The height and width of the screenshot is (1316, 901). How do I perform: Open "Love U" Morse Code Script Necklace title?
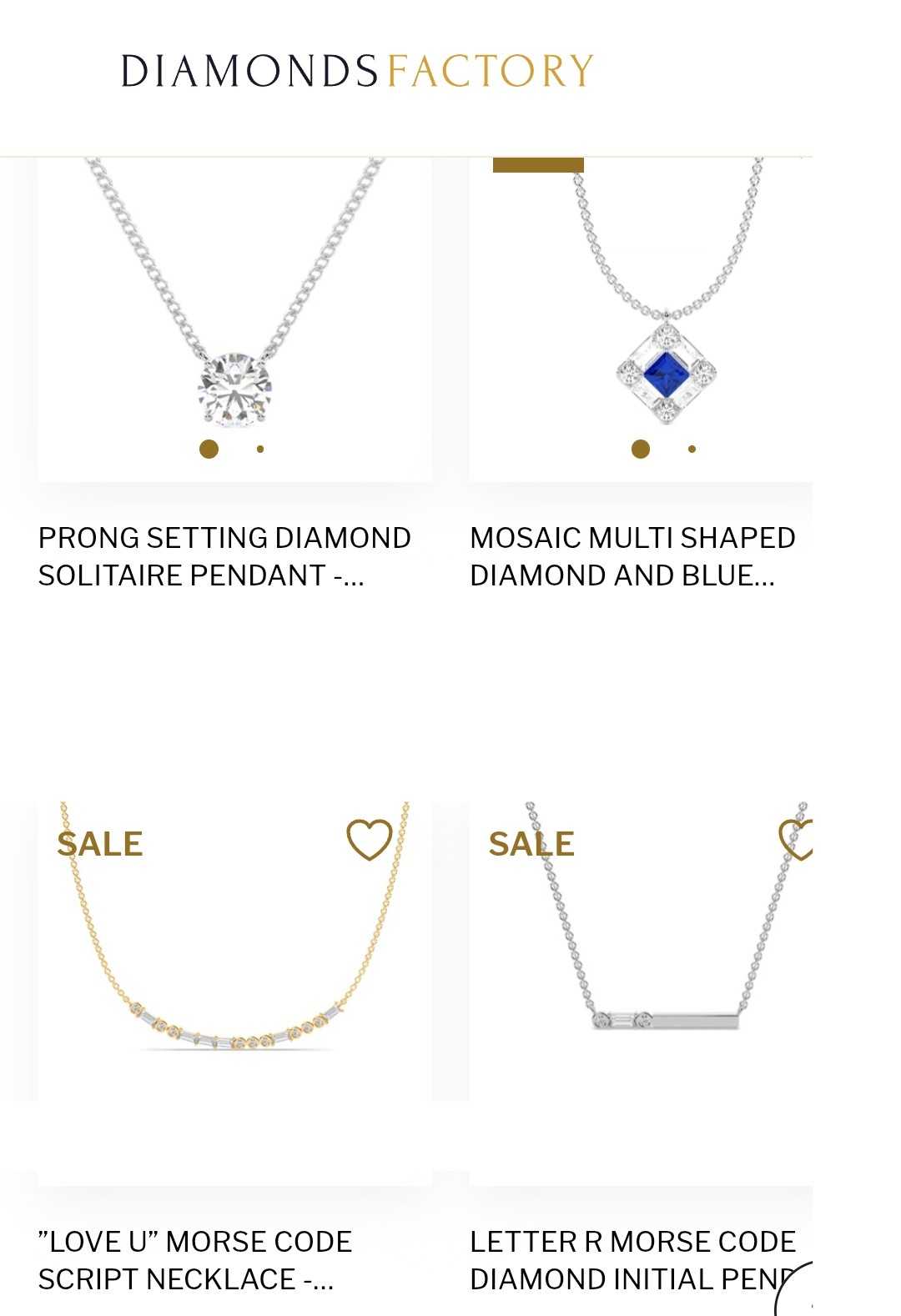tap(194, 1259)
